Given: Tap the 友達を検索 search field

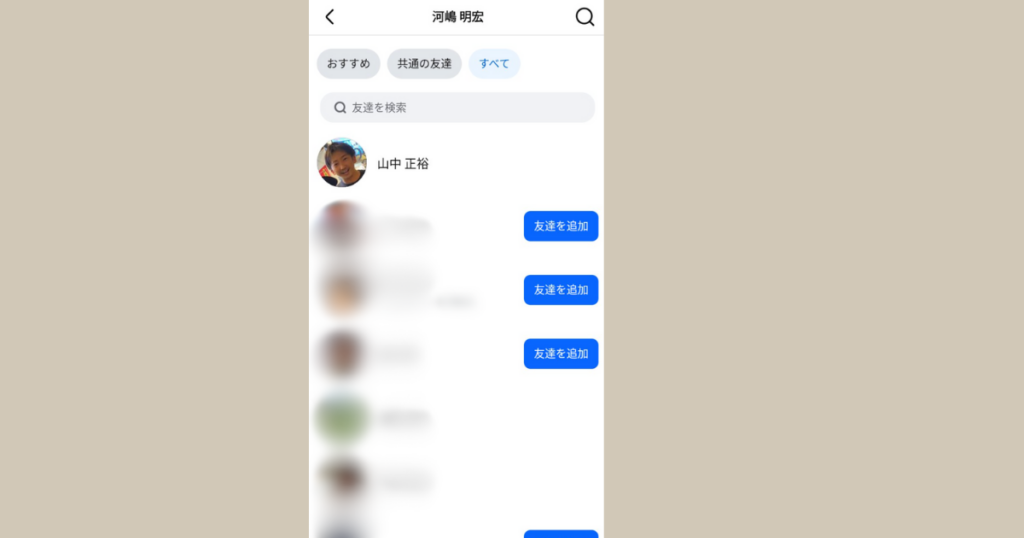Looking at the screenshot, I should click(457, 107).
